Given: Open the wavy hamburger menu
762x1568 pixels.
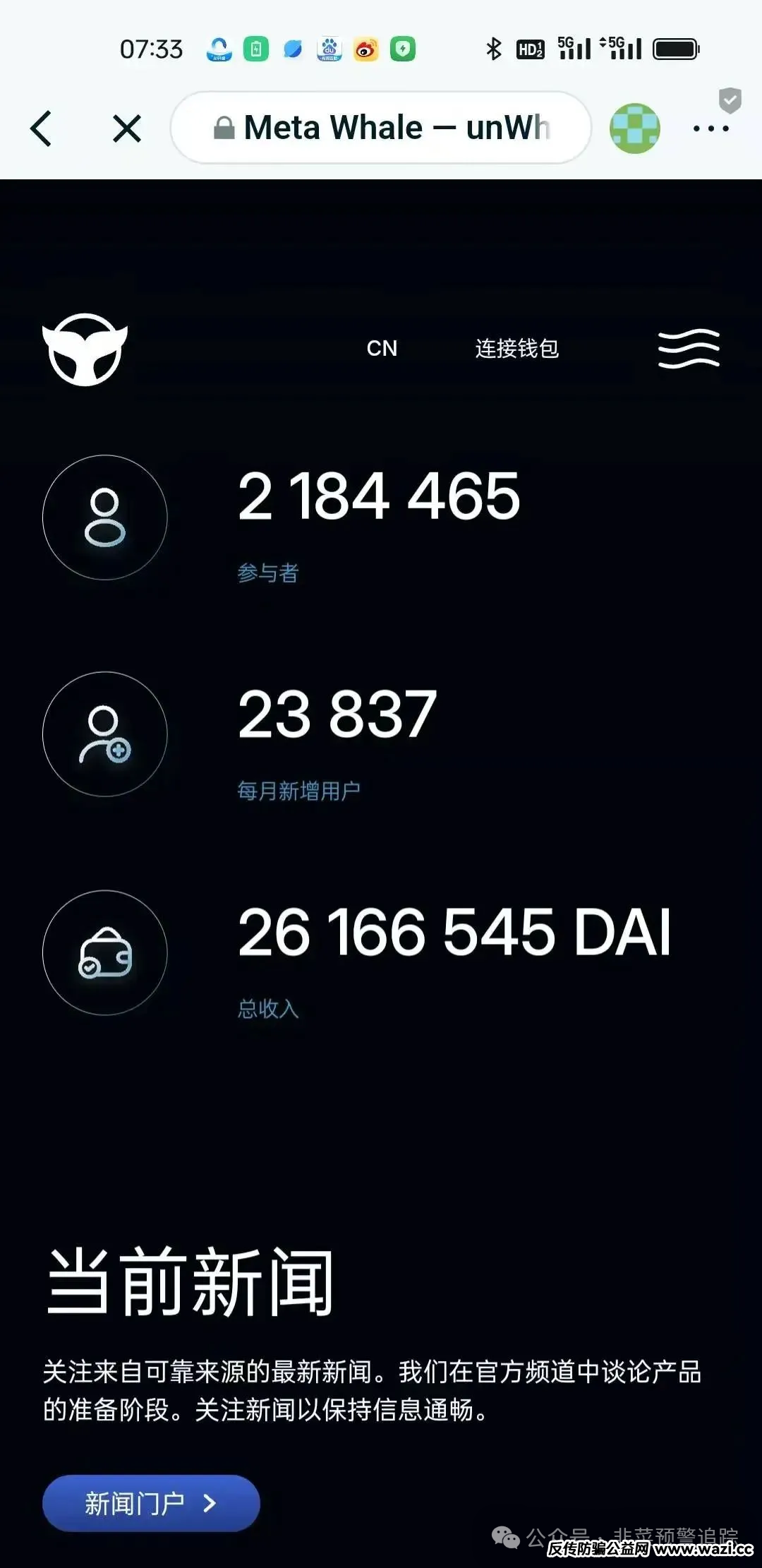Looking at the screenshot, I should coord(689,348).
